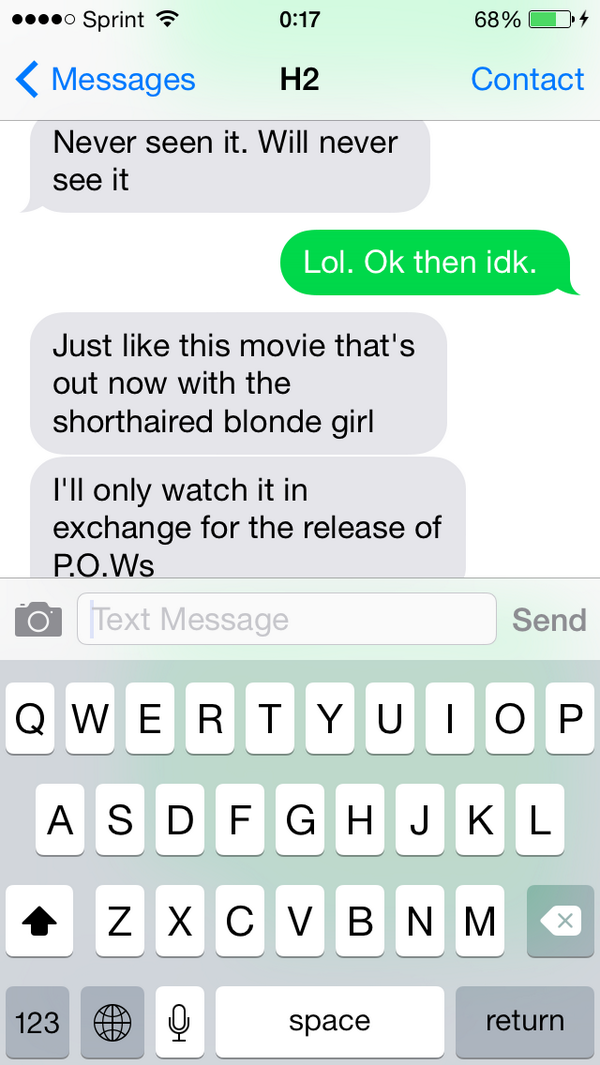Tap the backspace key

[x=561, y=921]
